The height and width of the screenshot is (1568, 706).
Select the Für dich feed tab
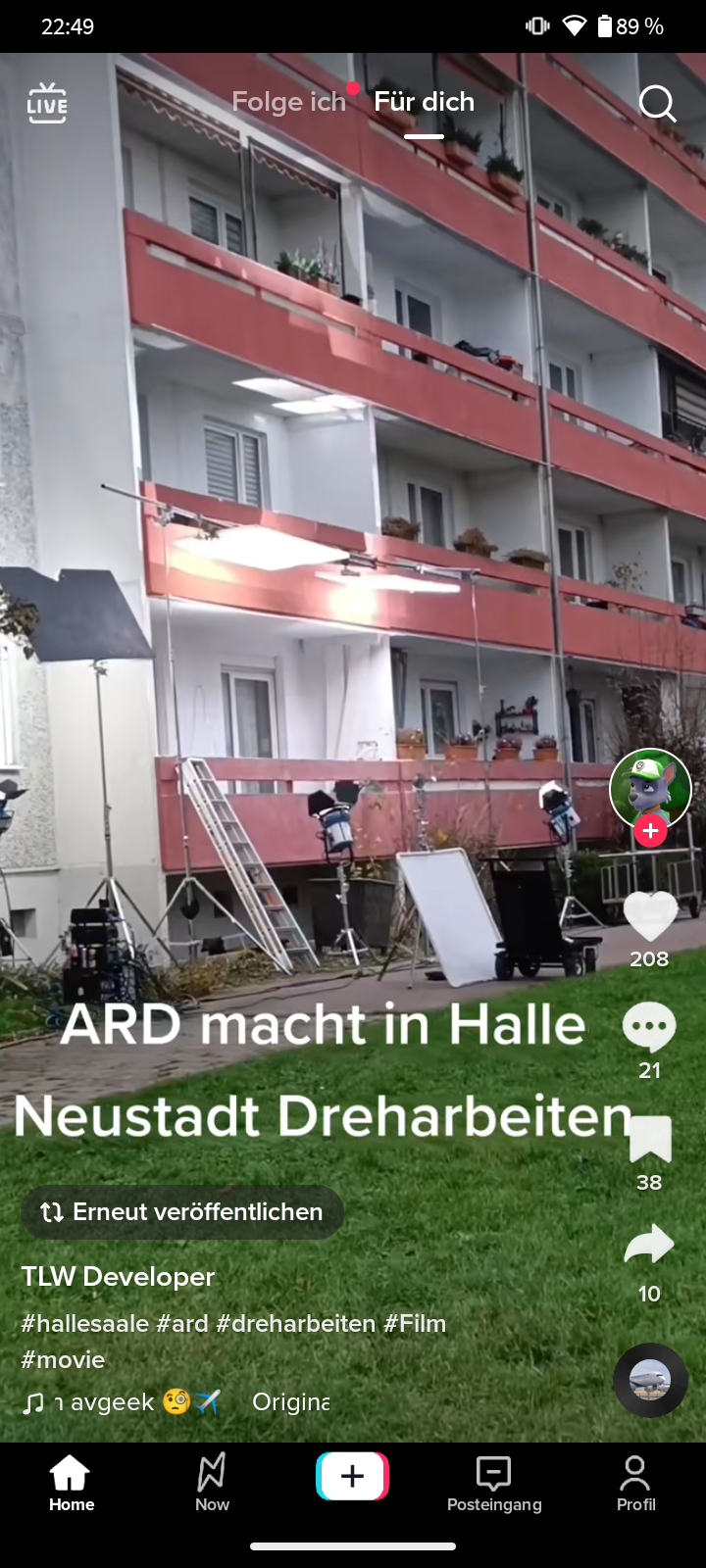(x=424, y=102)
